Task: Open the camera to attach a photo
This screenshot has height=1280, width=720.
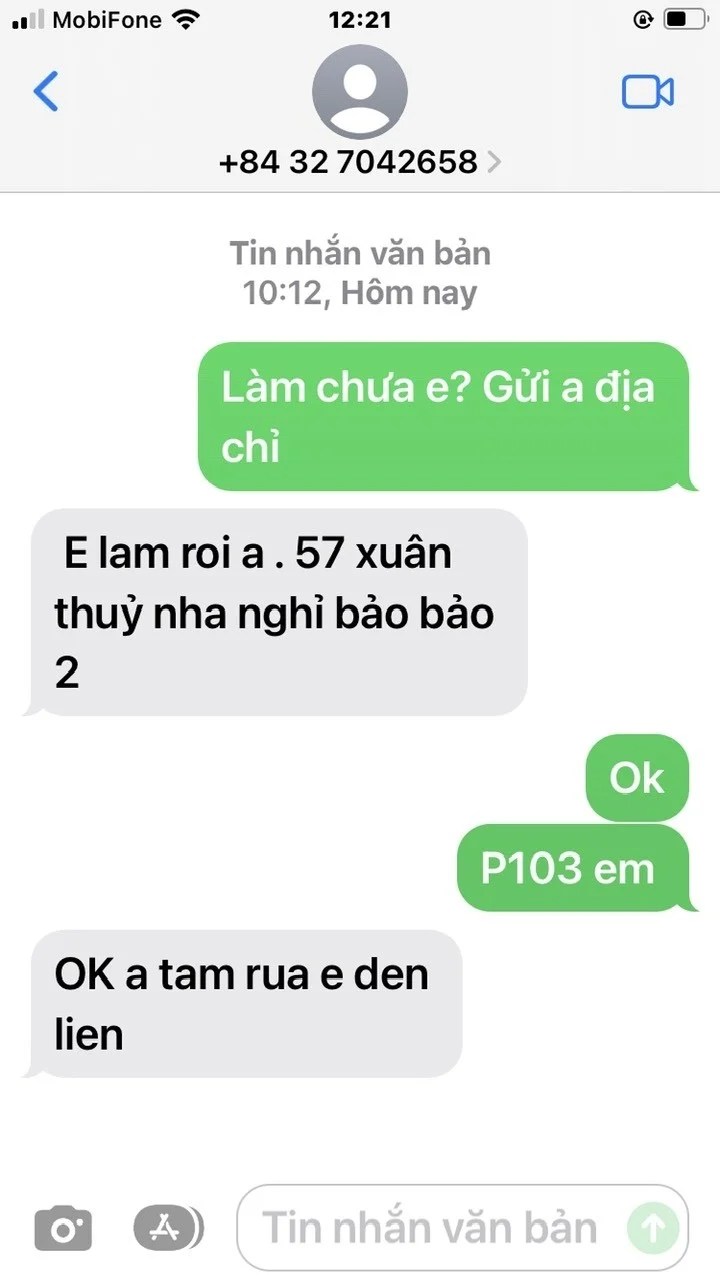Action: coord(63,1228)
